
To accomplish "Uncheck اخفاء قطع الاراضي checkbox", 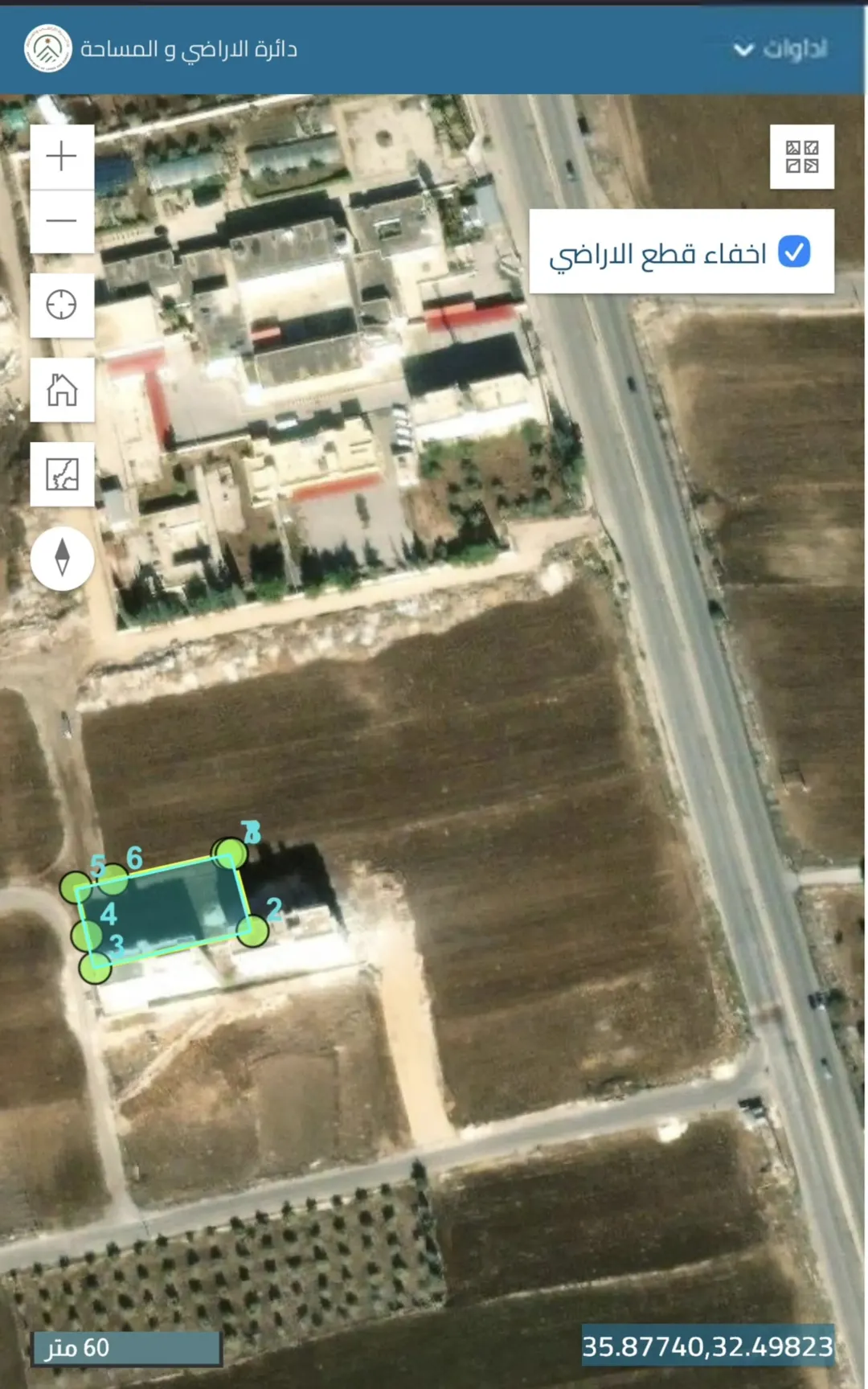I will [794, 252].
